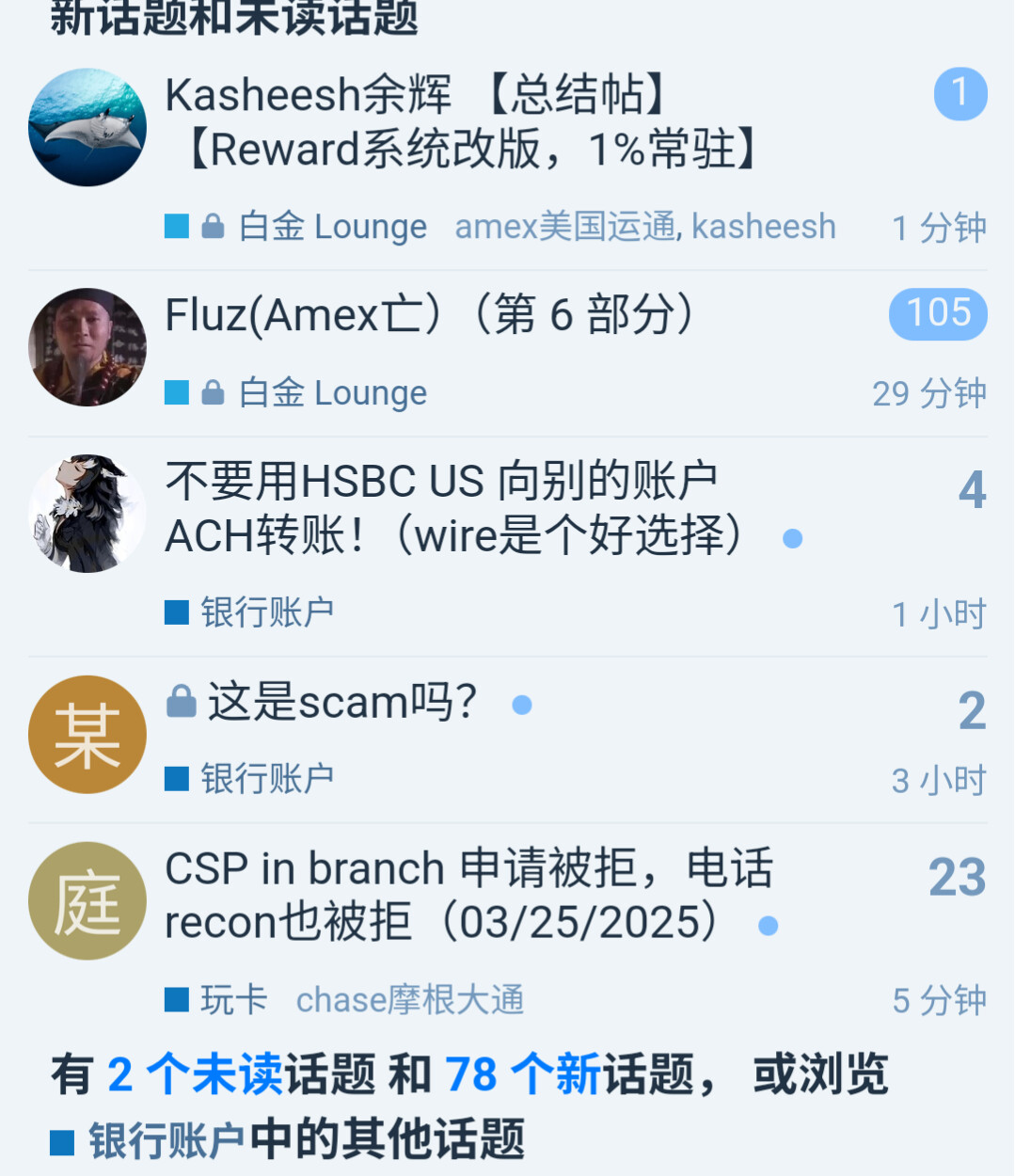
Task: Open the Fluz(Amex亡) 第 6 部分 topic
Action: tap(428, 315)
